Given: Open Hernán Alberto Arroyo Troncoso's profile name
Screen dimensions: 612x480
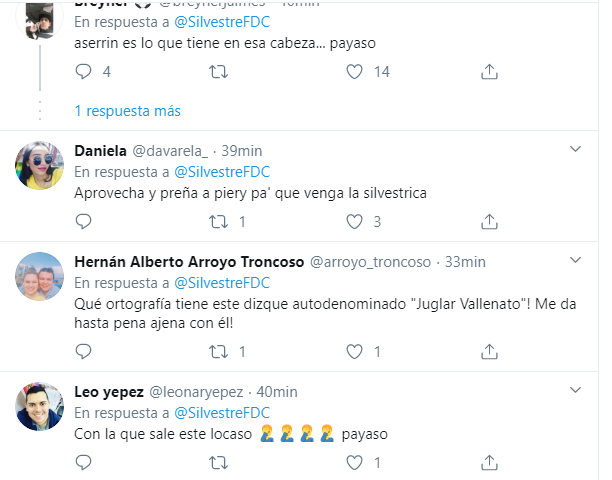Looking at the screenshot, I should click(x=189, y=261).
